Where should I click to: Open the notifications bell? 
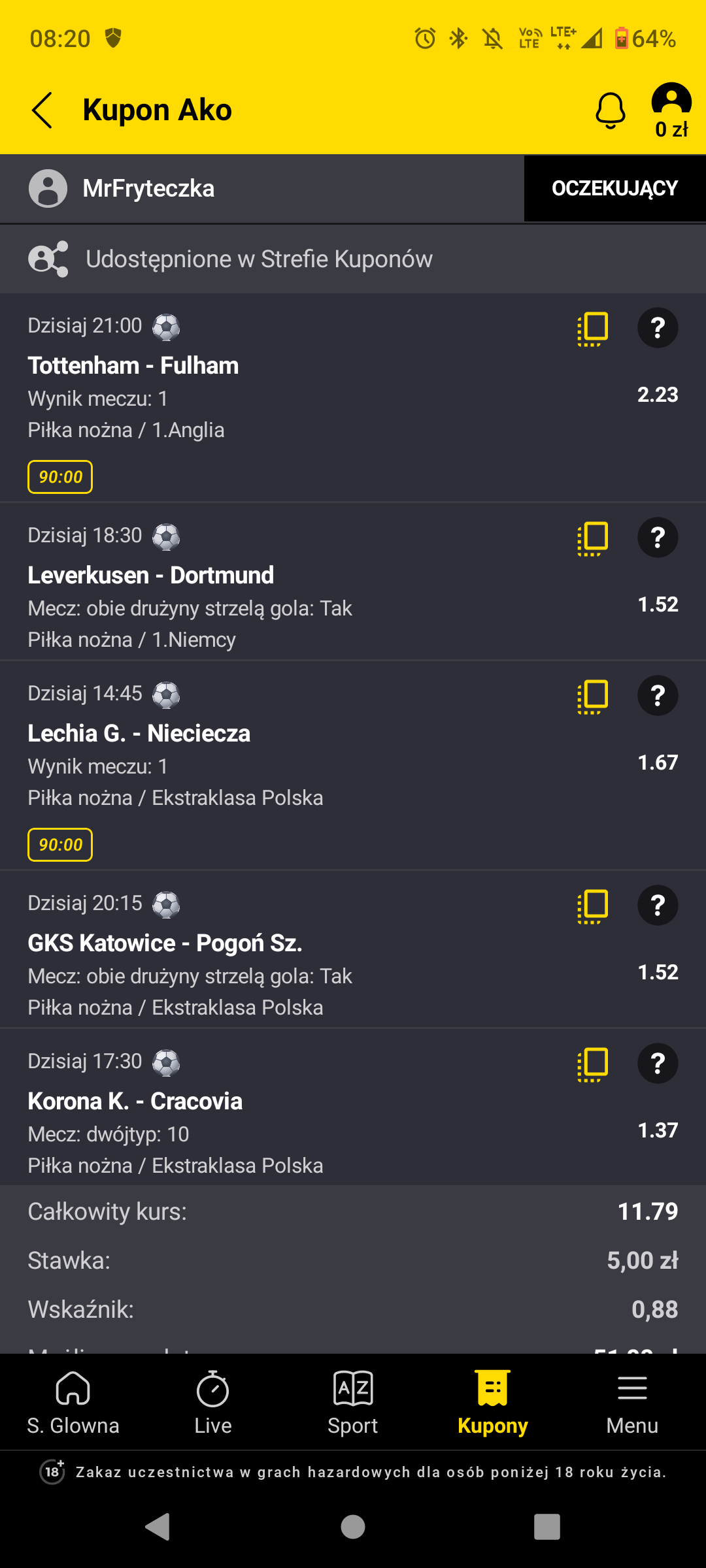[610, 110]
